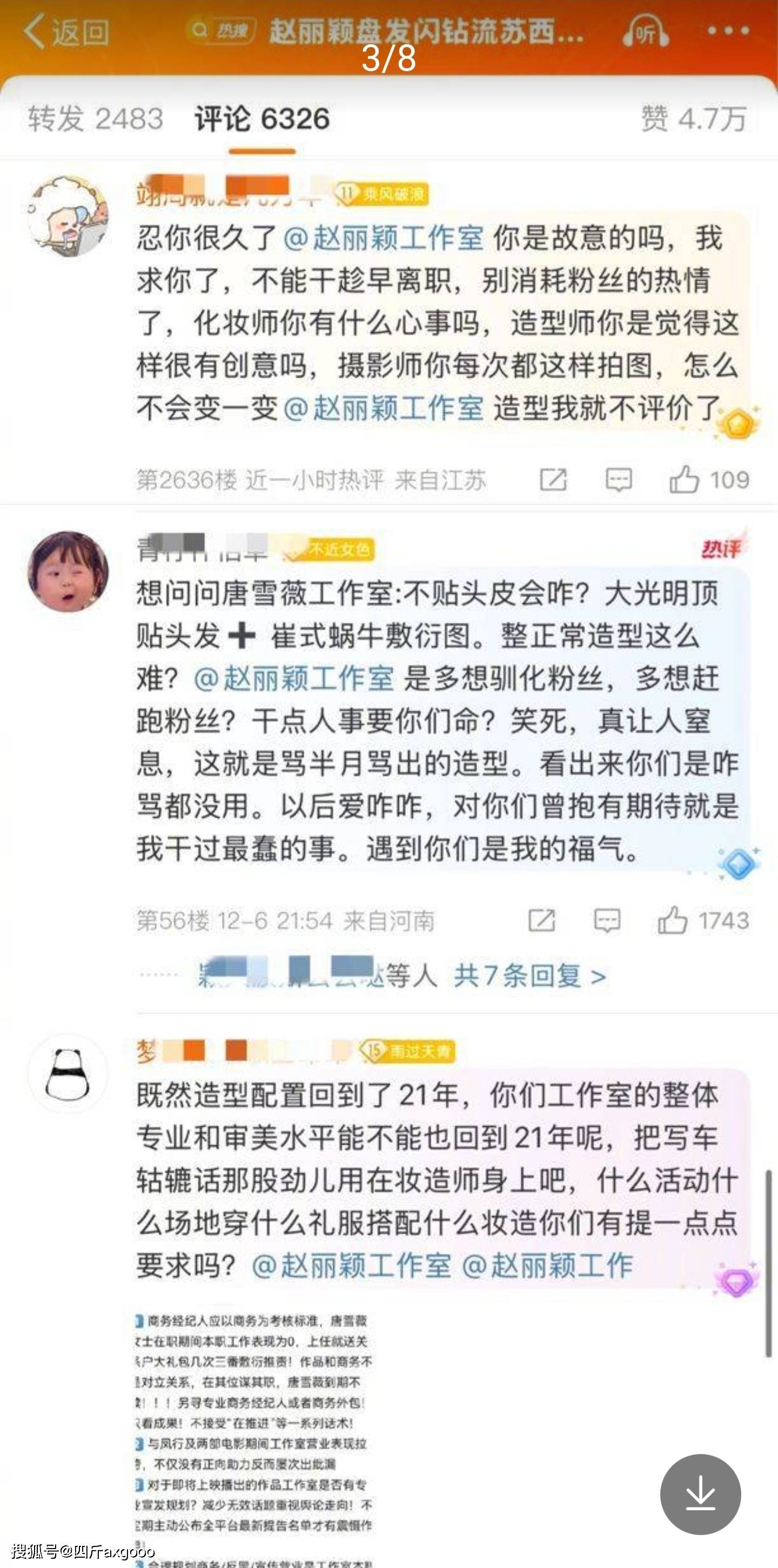Open the sheep avatar commenter's profile
Image resolution: width=778 pixels, height=1568 pixels.
(68, 216)
